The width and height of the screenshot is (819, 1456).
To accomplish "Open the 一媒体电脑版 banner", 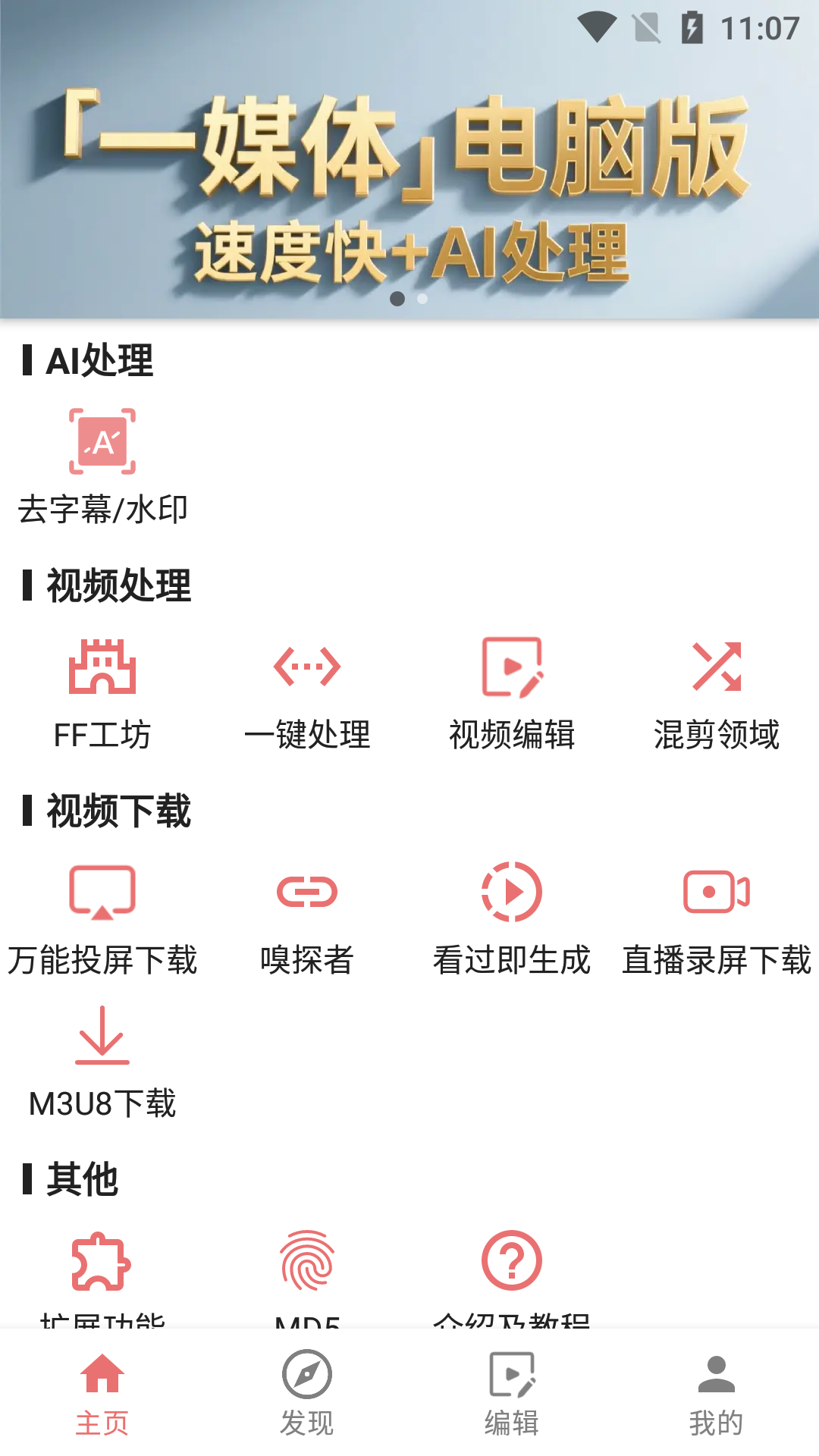I will pyautogui.click(x=409, y=182).
